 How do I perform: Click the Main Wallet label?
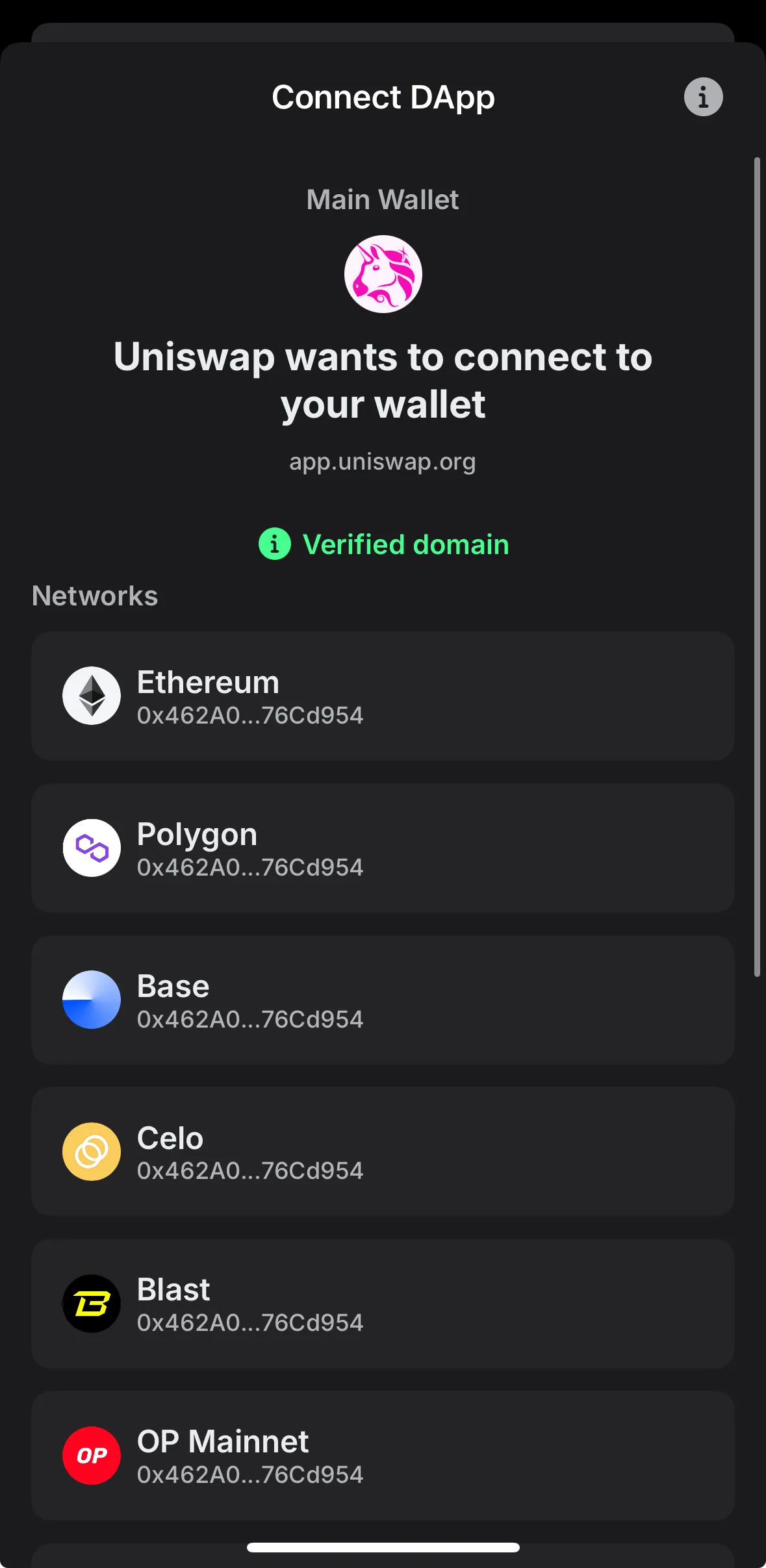[383, 199]
